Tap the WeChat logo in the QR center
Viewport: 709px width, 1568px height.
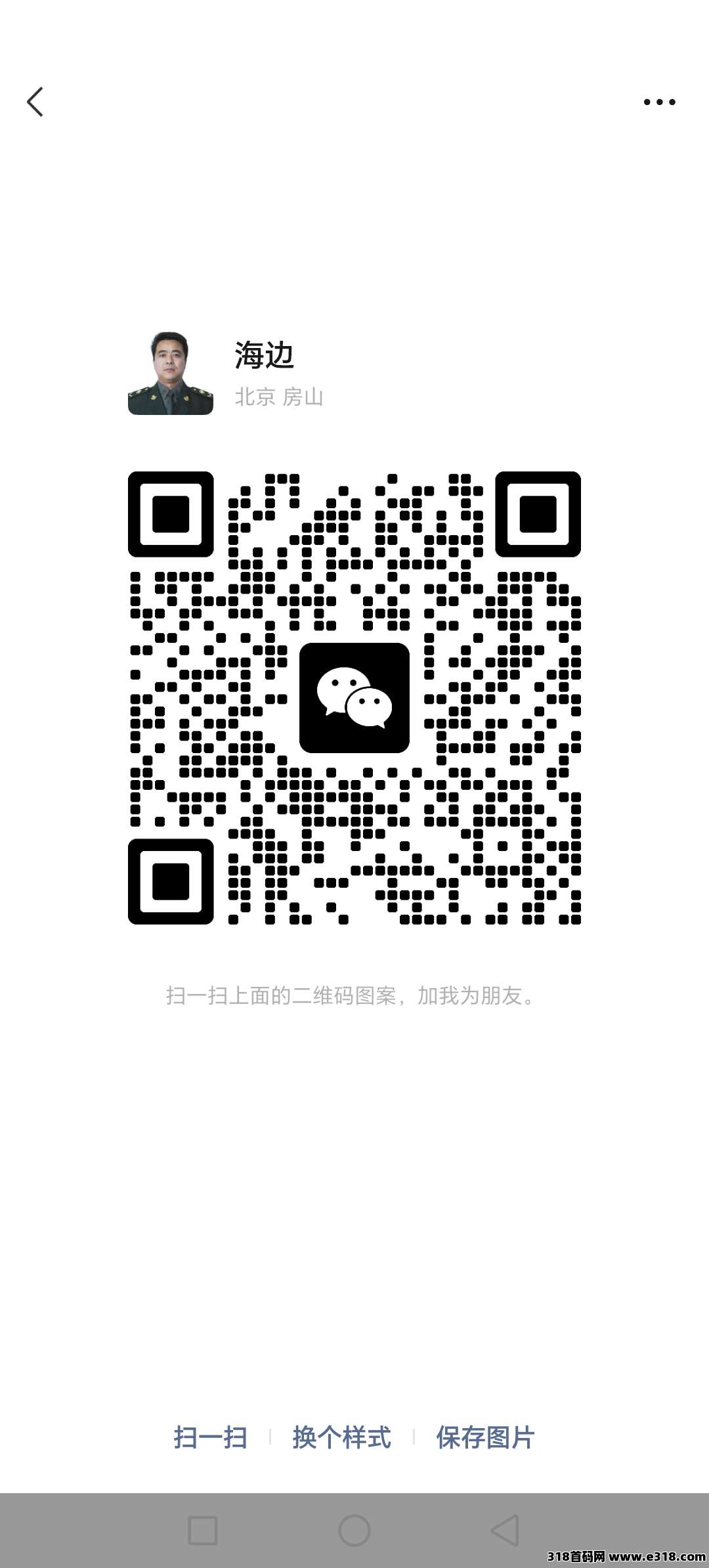click(x=354, y=701)
